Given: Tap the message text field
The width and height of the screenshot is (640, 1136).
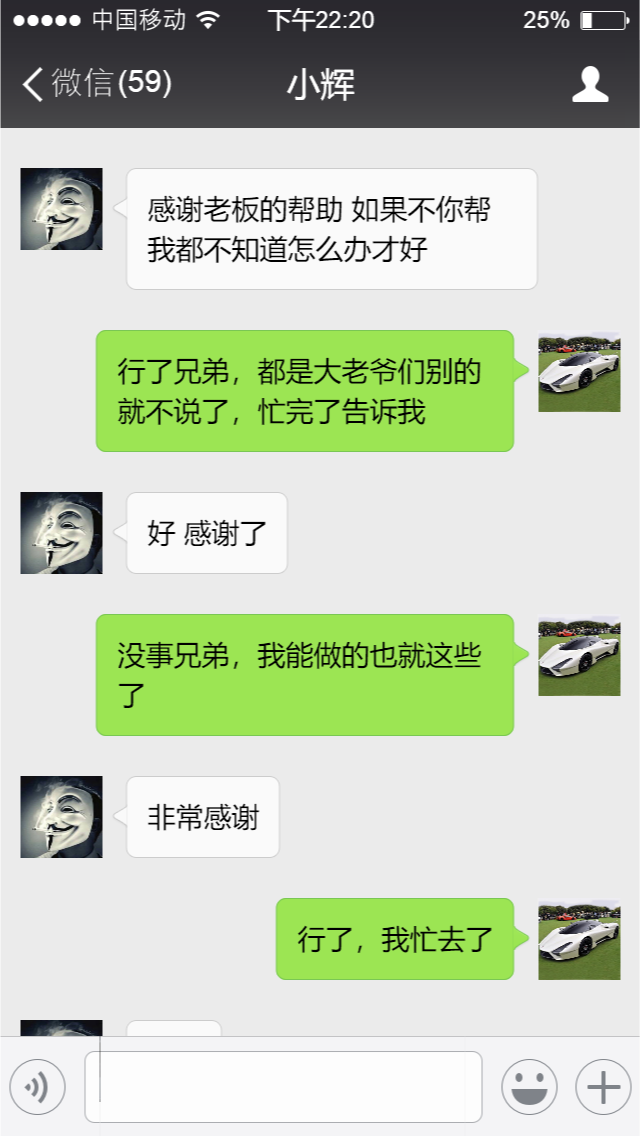Looking at the screenshot, I should pos(284,1086).
